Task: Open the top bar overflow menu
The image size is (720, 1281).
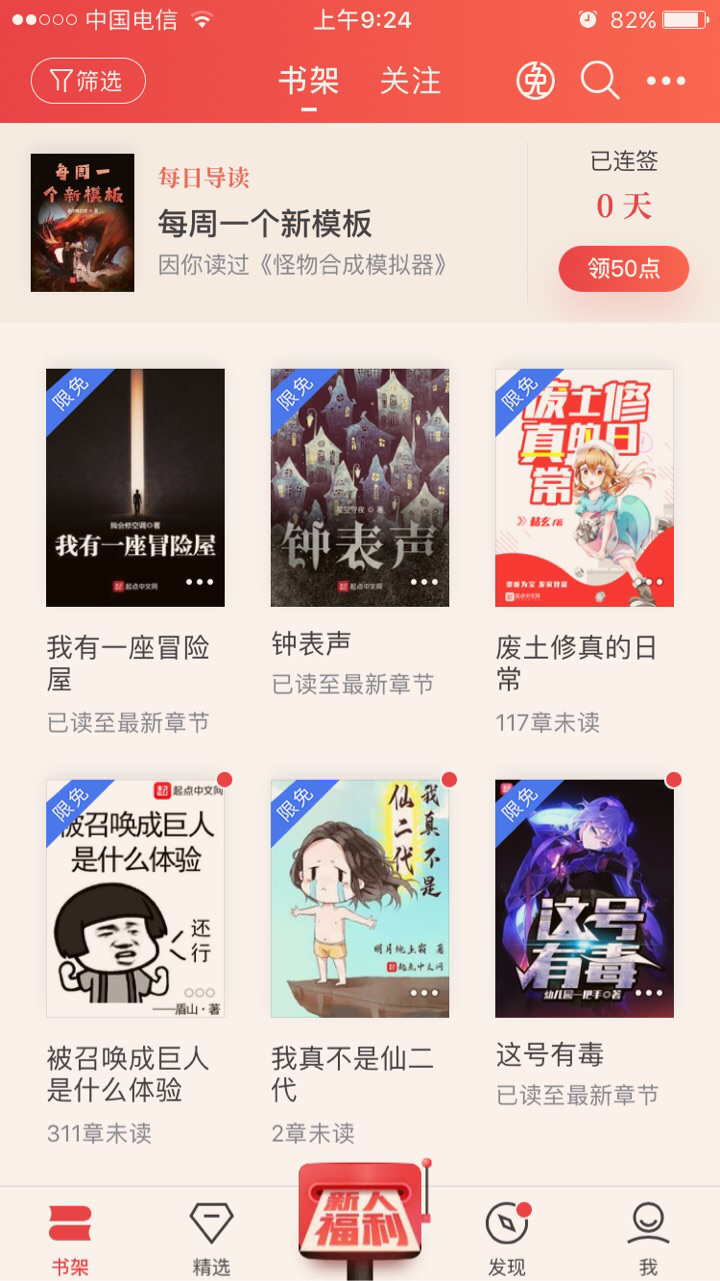Action: 666,81
